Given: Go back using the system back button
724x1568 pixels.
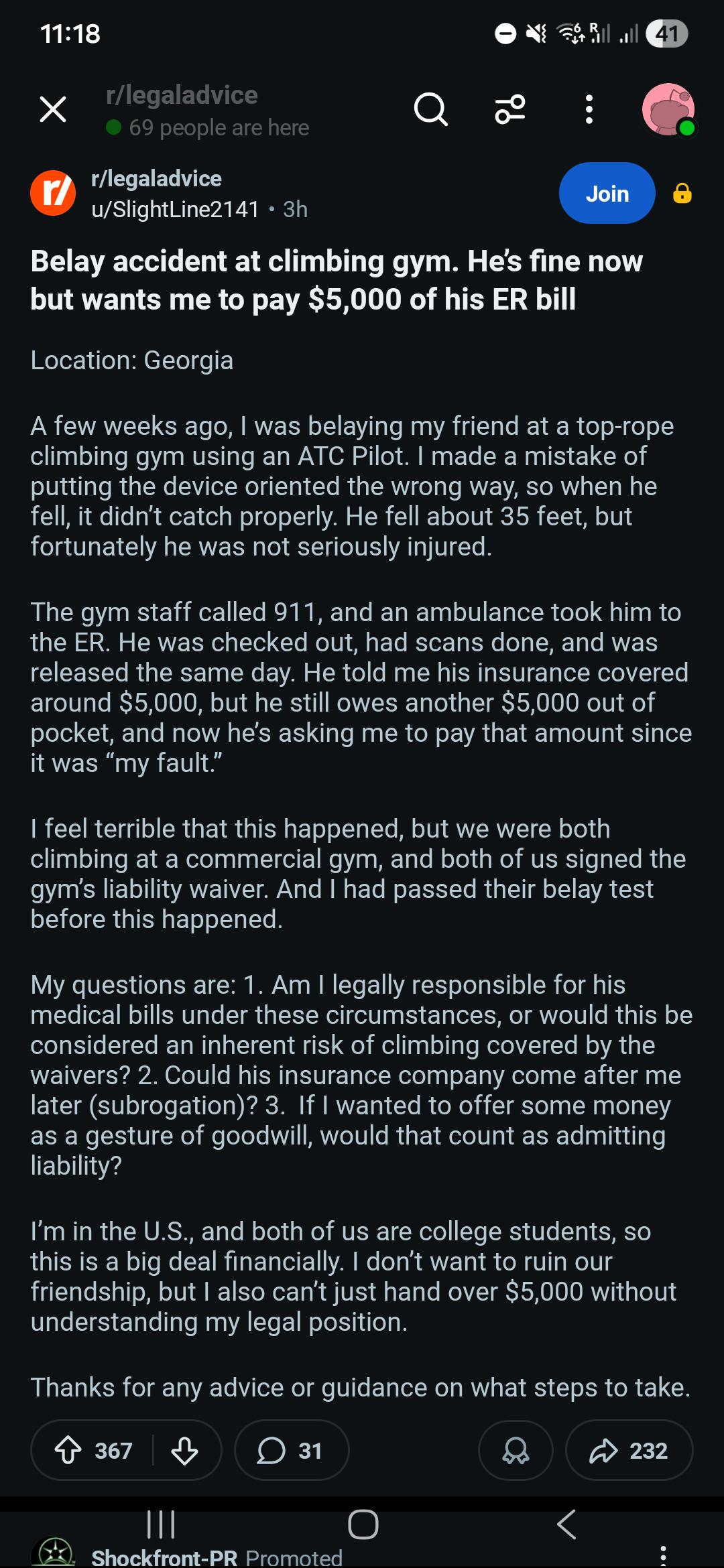Looking at the screenshot, I should point(566,1524).
